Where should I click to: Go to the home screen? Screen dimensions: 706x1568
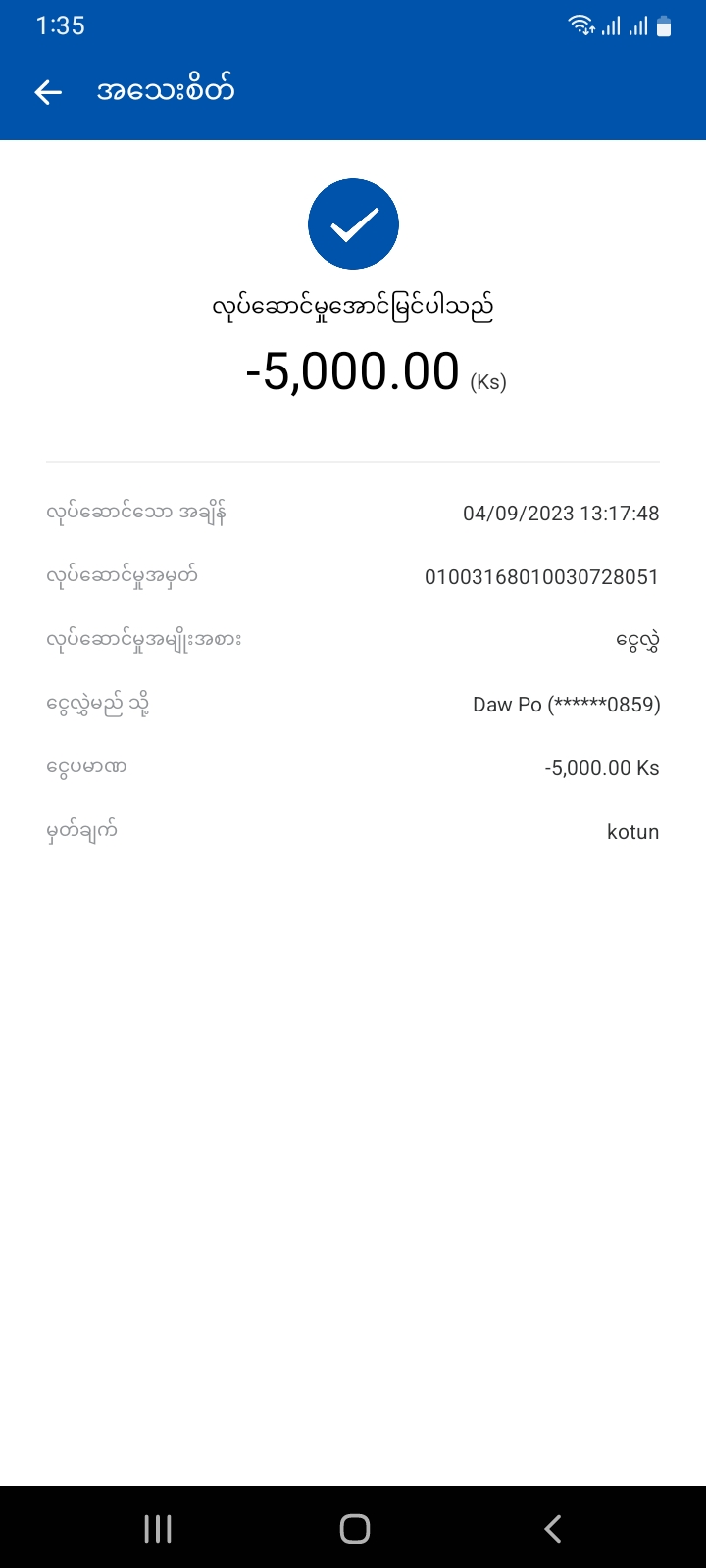(354, 1528)
